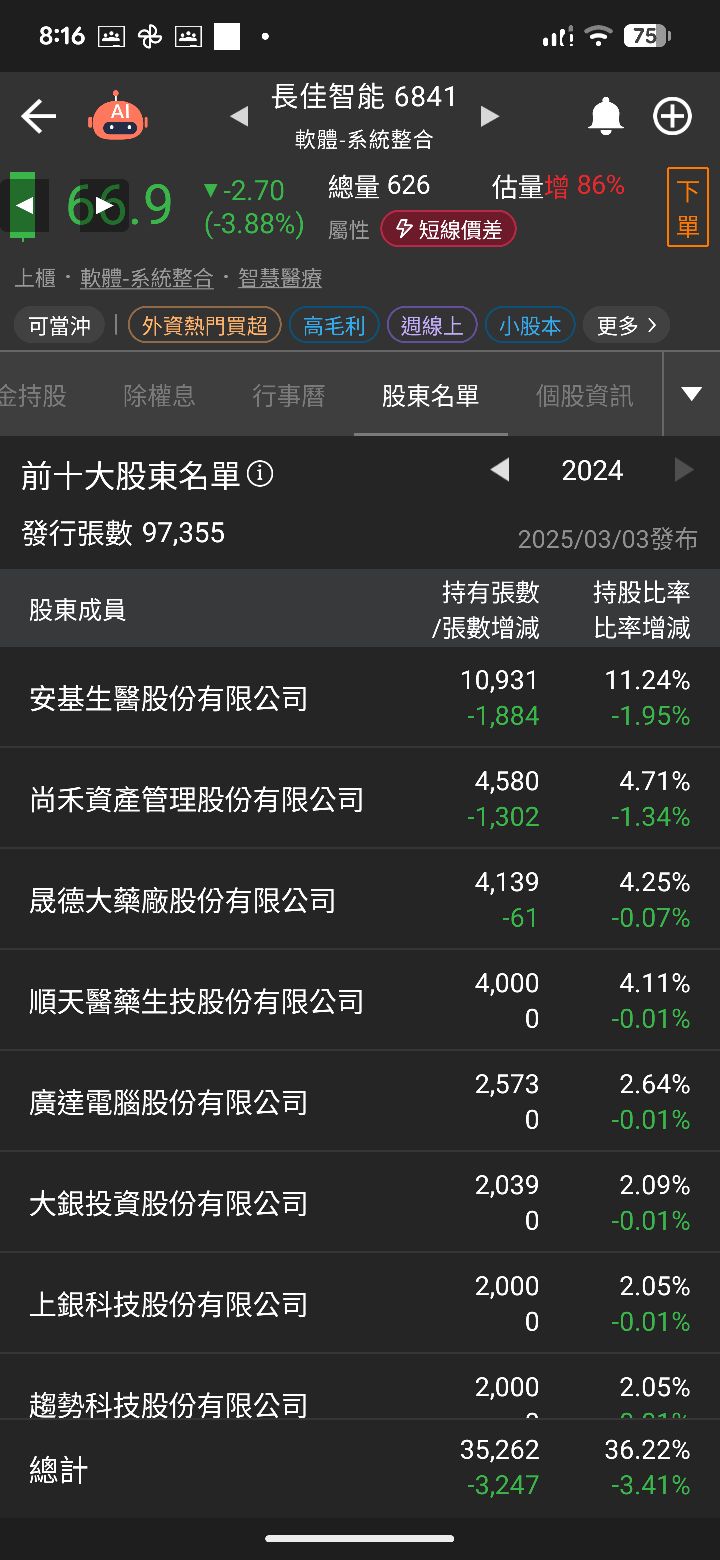Open the AI robot assistant
This screenshot has height=1560, width=720.
pos(120,117)
